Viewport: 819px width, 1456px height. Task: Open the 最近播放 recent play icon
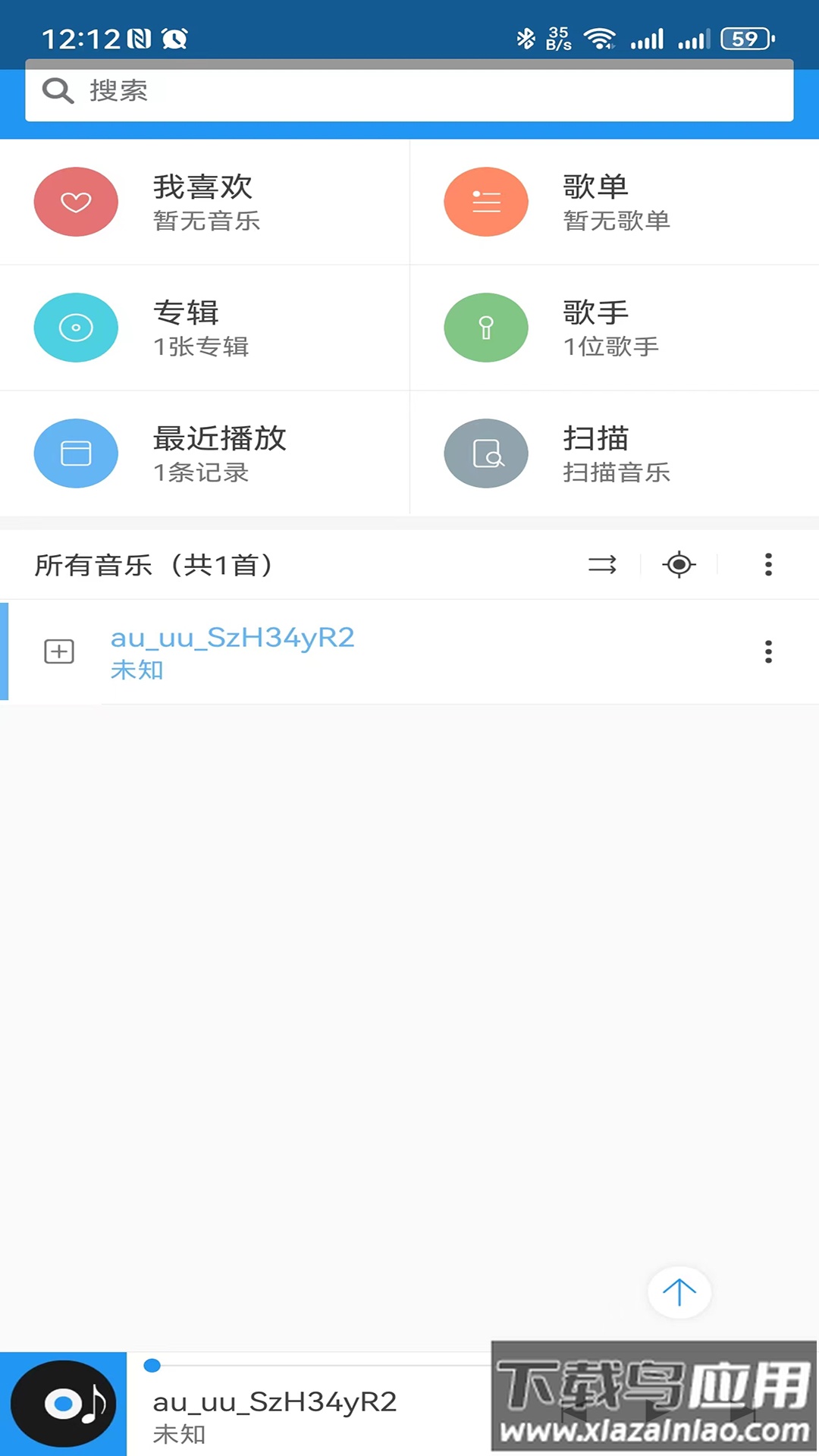pyautogui.click(x=76, y=453)
